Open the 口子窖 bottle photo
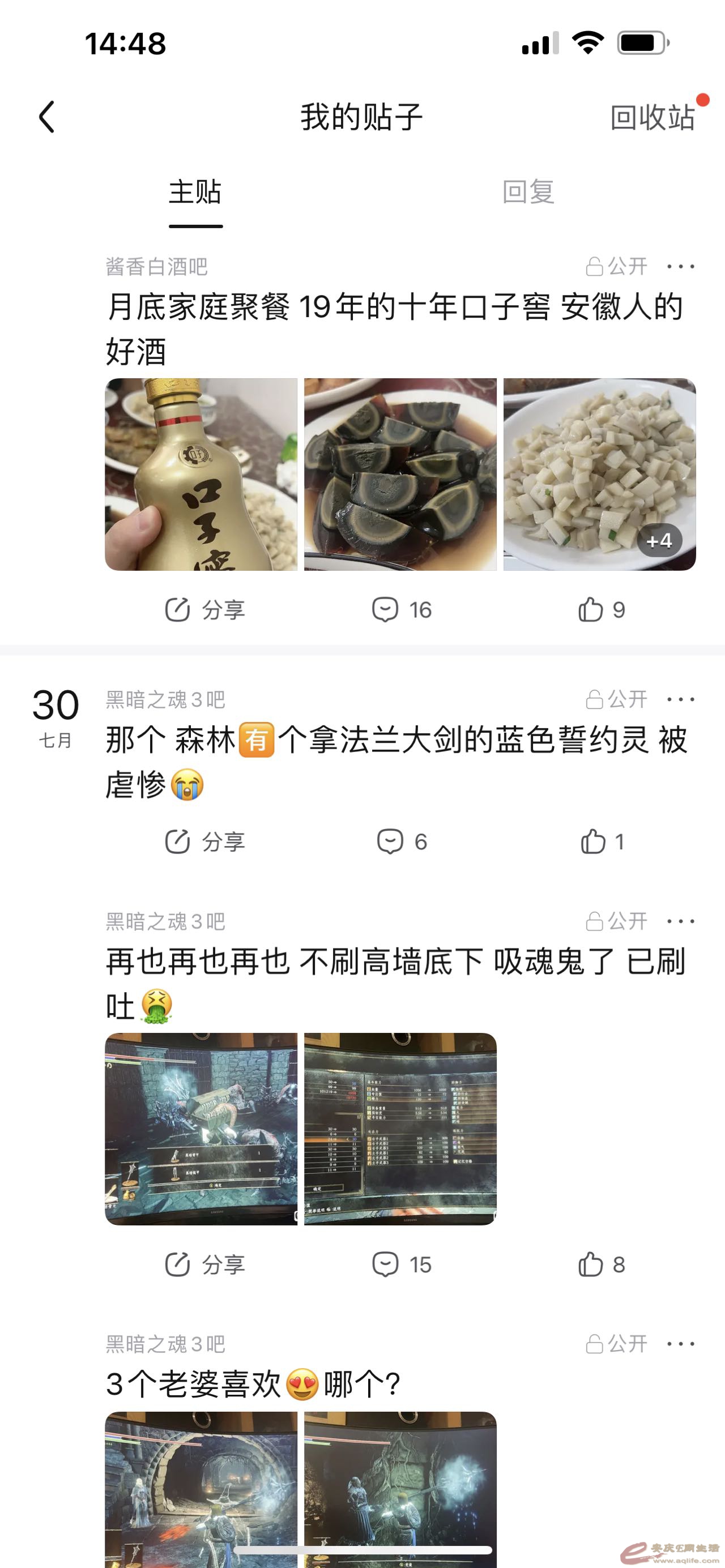 (x=201, y=474)
